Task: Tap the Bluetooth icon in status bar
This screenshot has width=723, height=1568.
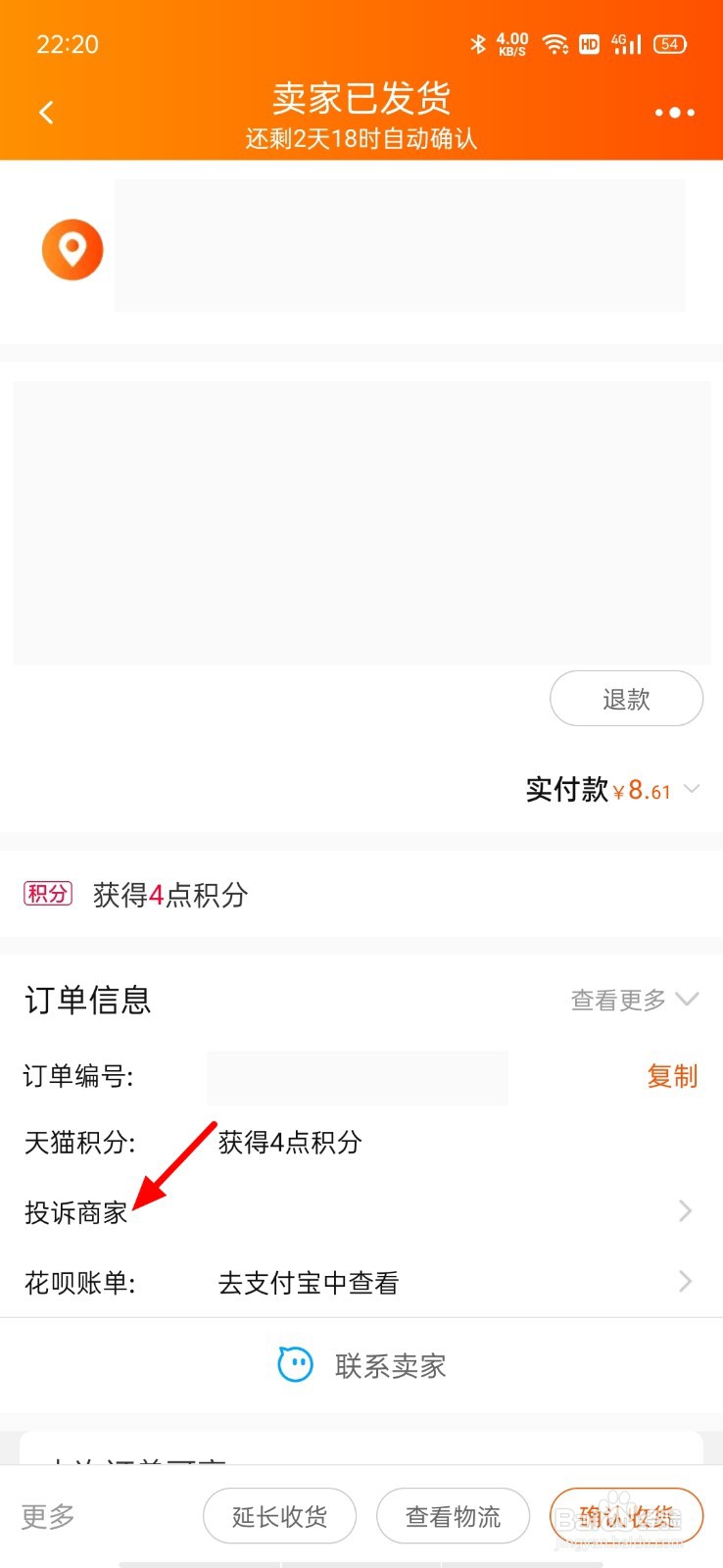Action: click(x=479, y=44)
